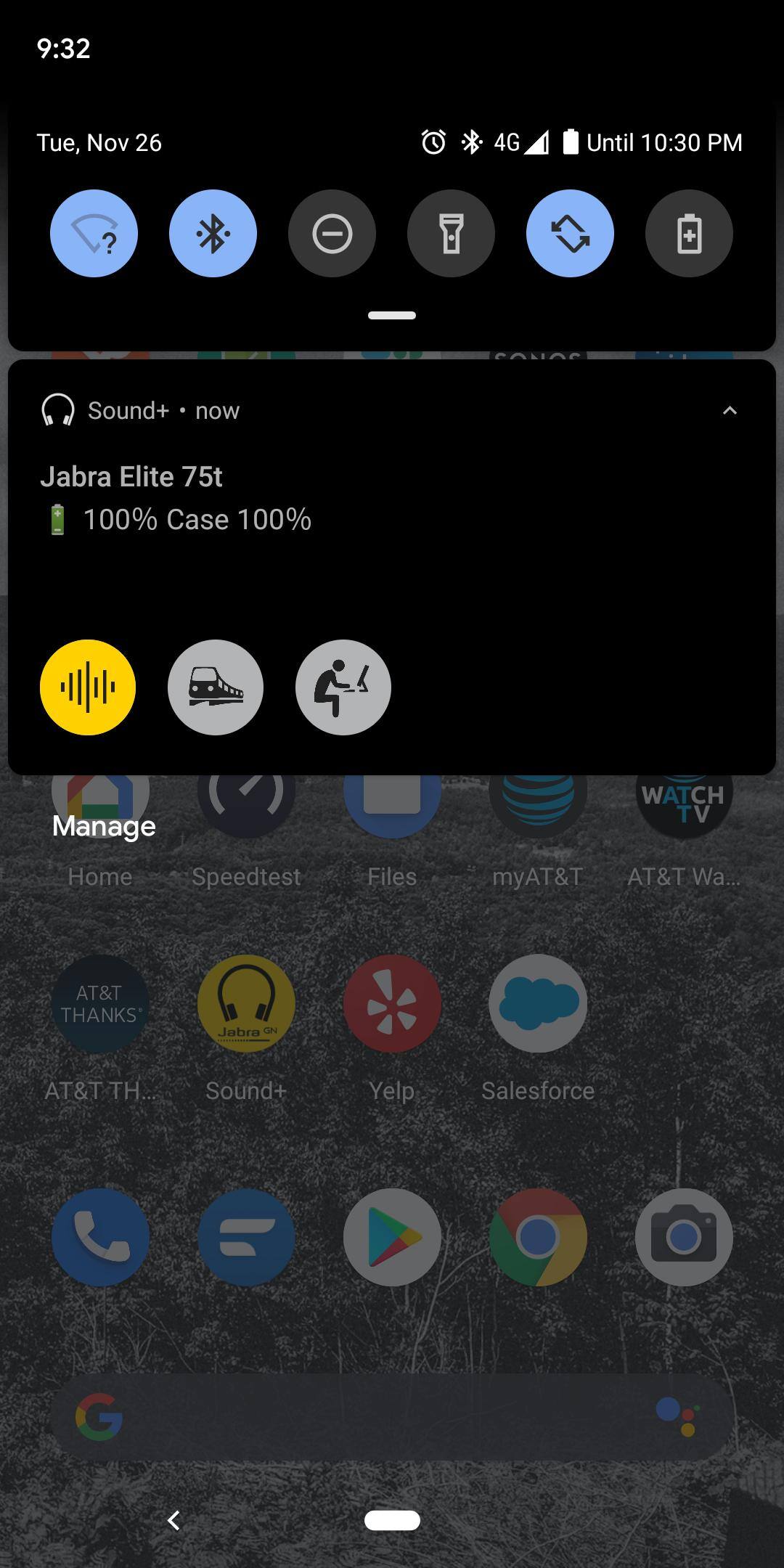
Task: Select the desk focus moment
Action: [x=343, y=687]
